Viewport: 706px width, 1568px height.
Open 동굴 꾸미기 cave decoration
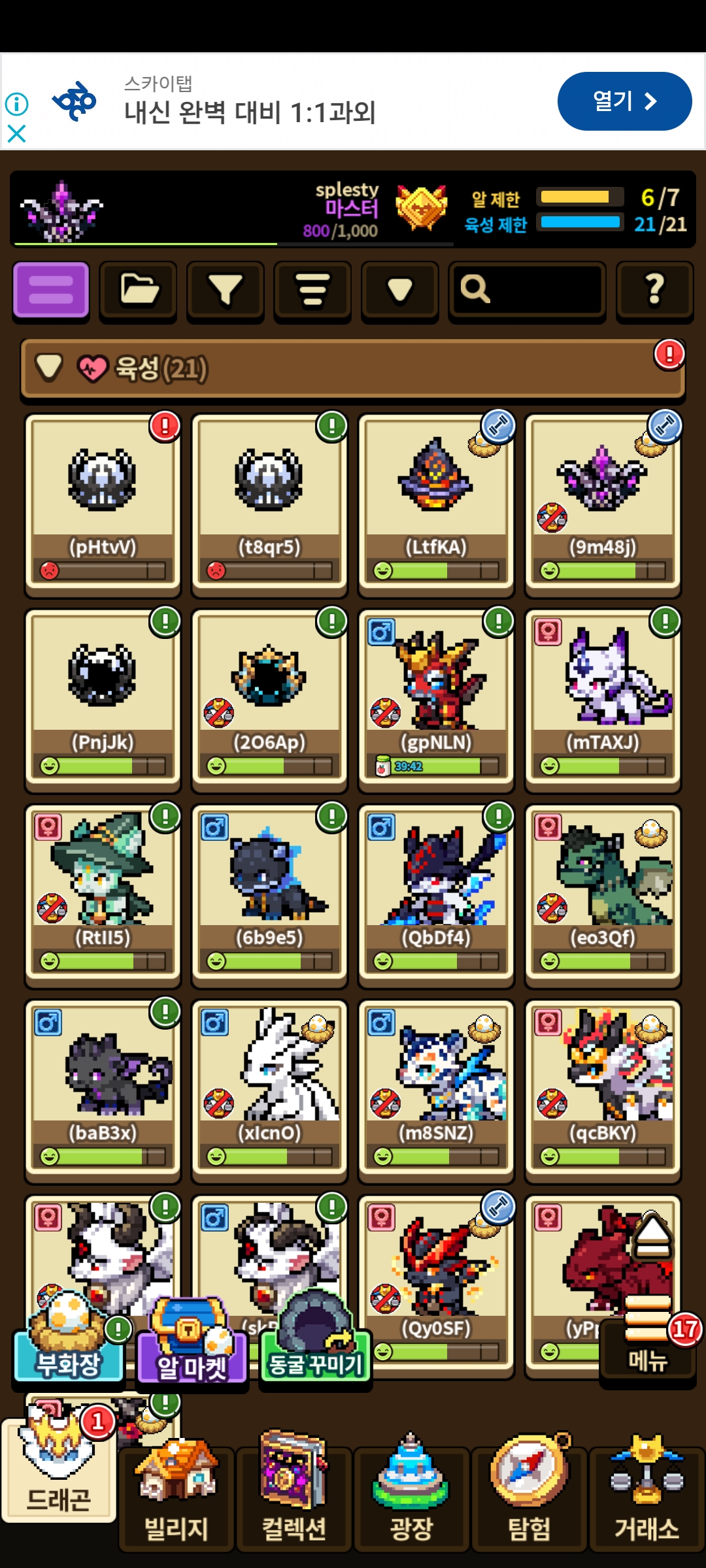pyautogui.click(x=316, y=1339)
